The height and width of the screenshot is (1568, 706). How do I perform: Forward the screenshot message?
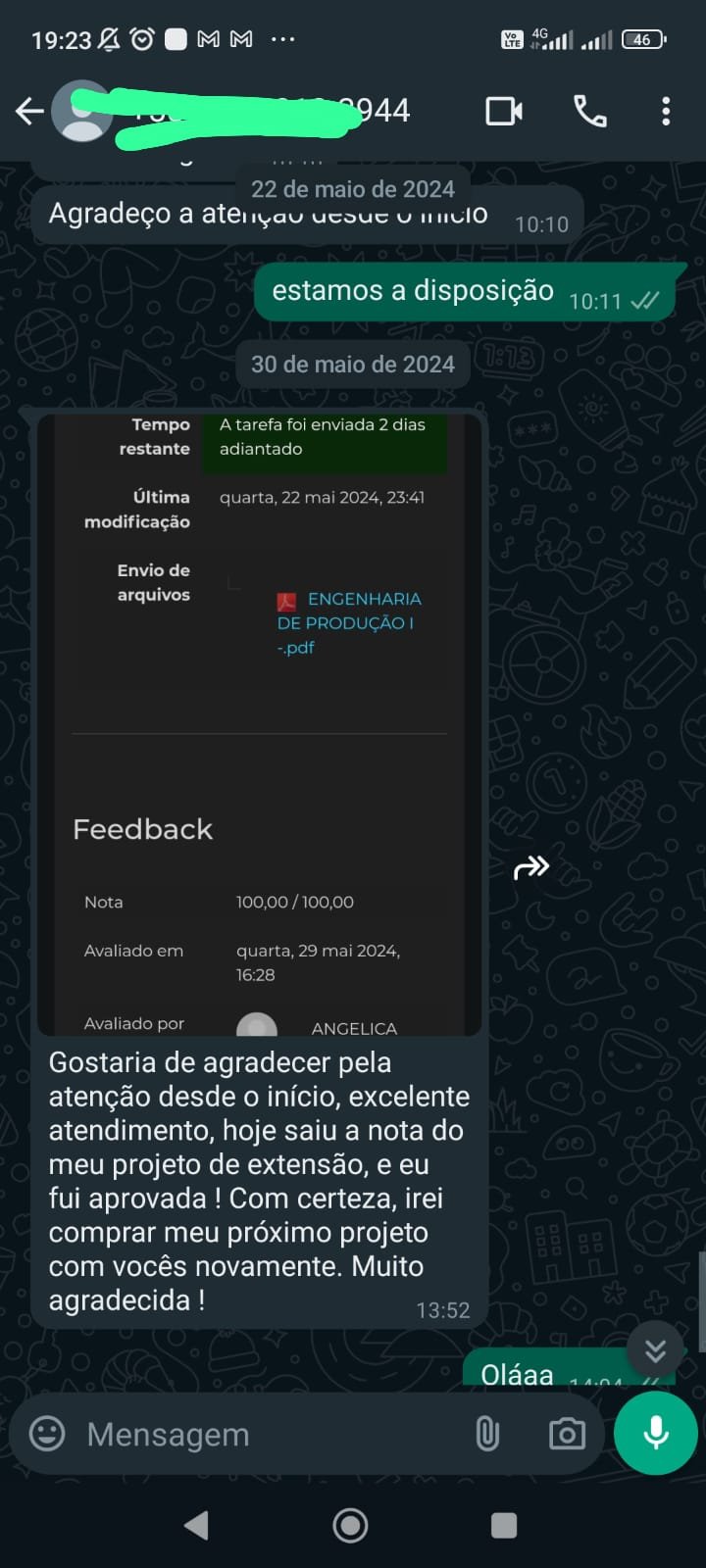531,867
